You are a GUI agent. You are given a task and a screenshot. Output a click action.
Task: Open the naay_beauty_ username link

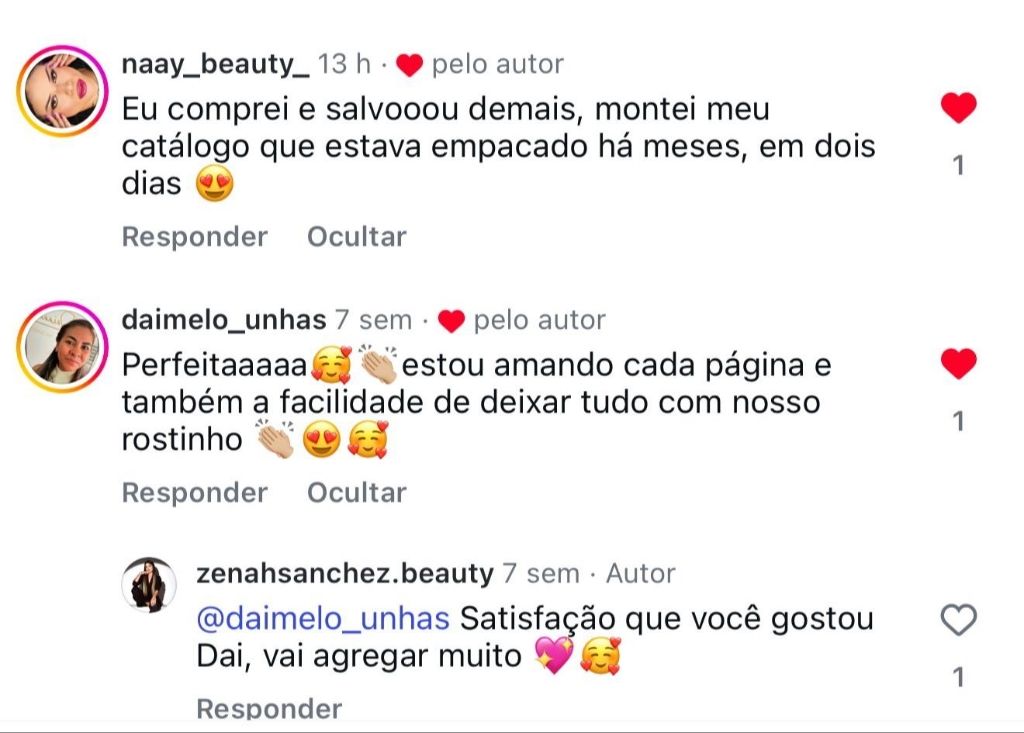pyautogui.click(x=215, y=65)
